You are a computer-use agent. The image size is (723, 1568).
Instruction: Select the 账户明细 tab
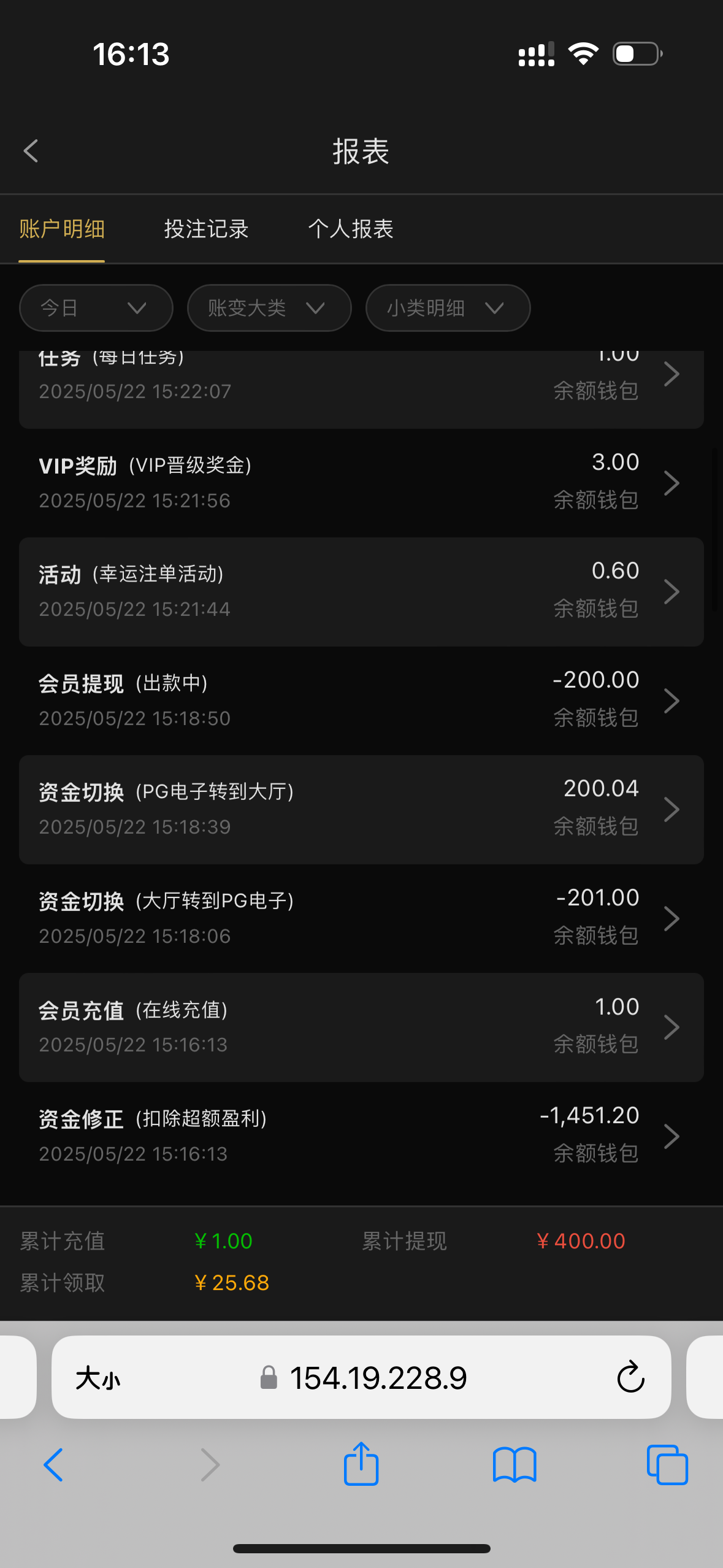[x=62, y=229]
